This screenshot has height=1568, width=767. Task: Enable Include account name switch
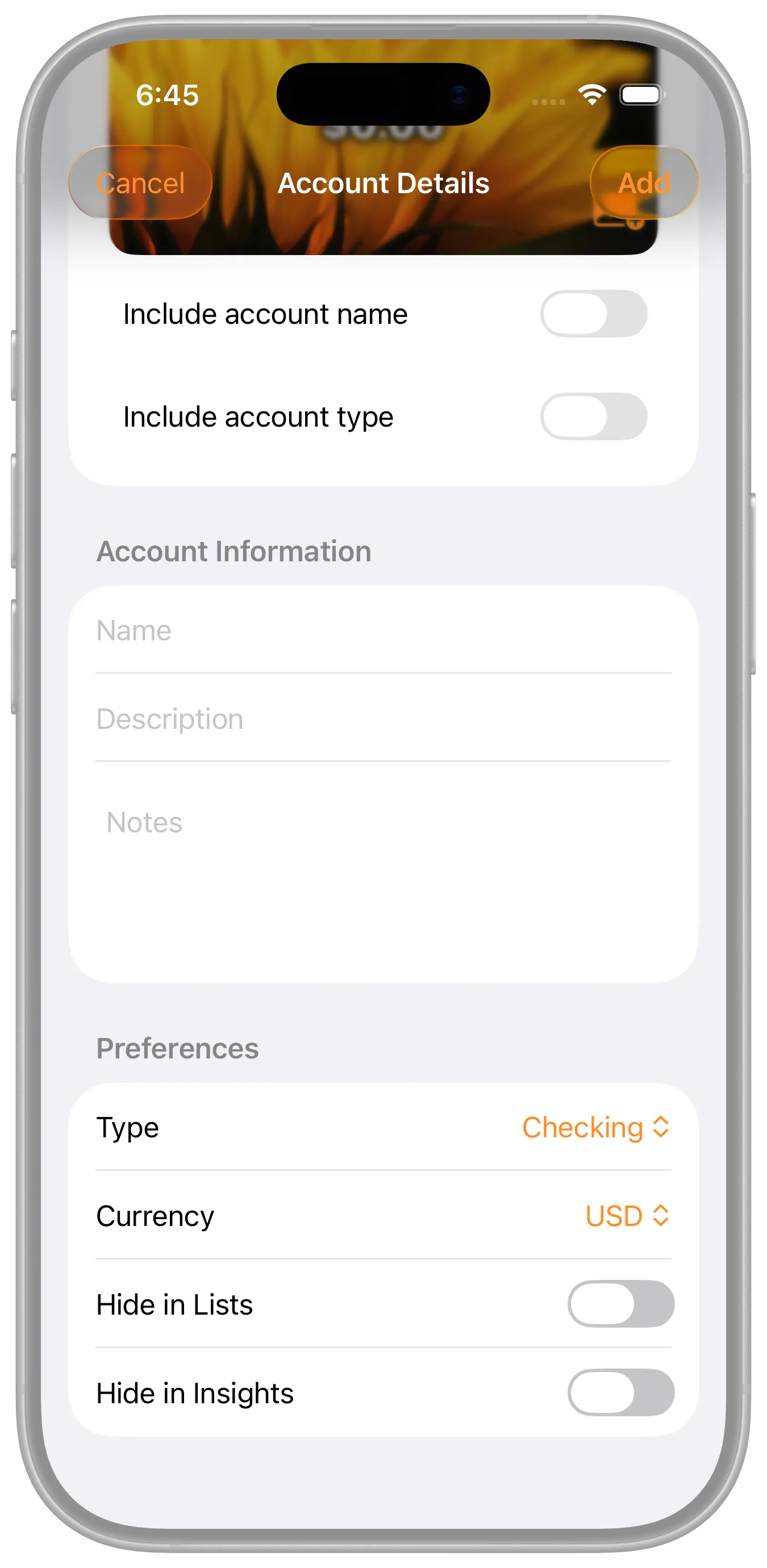pyautogui.click(x=594, y=314)
